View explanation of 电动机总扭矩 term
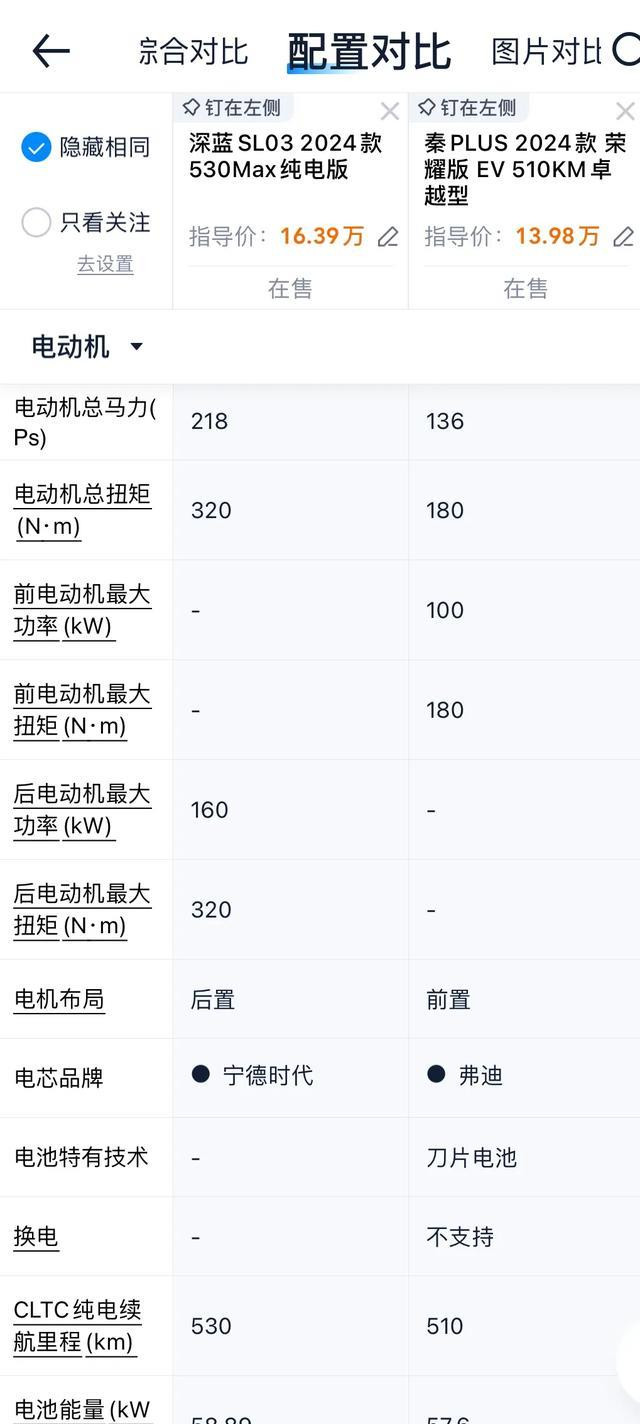The height and width of the screenshot is (1424, 640). (x=82, y=510)
